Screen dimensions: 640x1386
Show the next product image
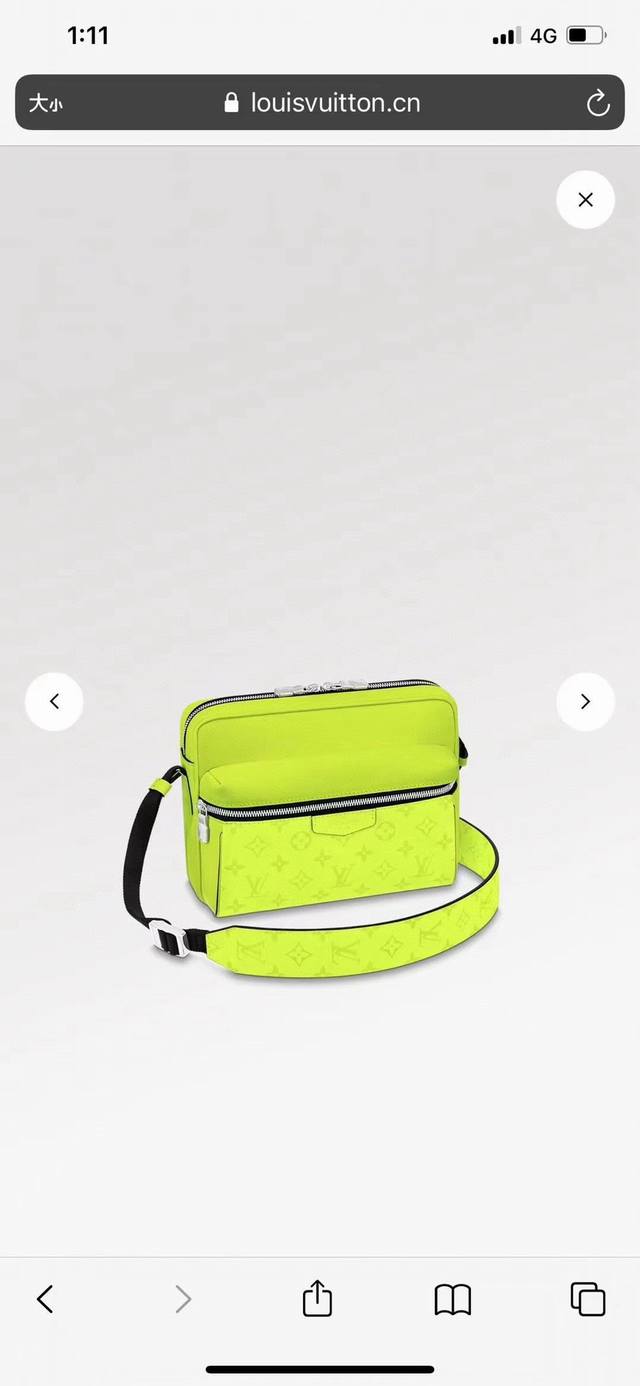(x=585, y=701)
